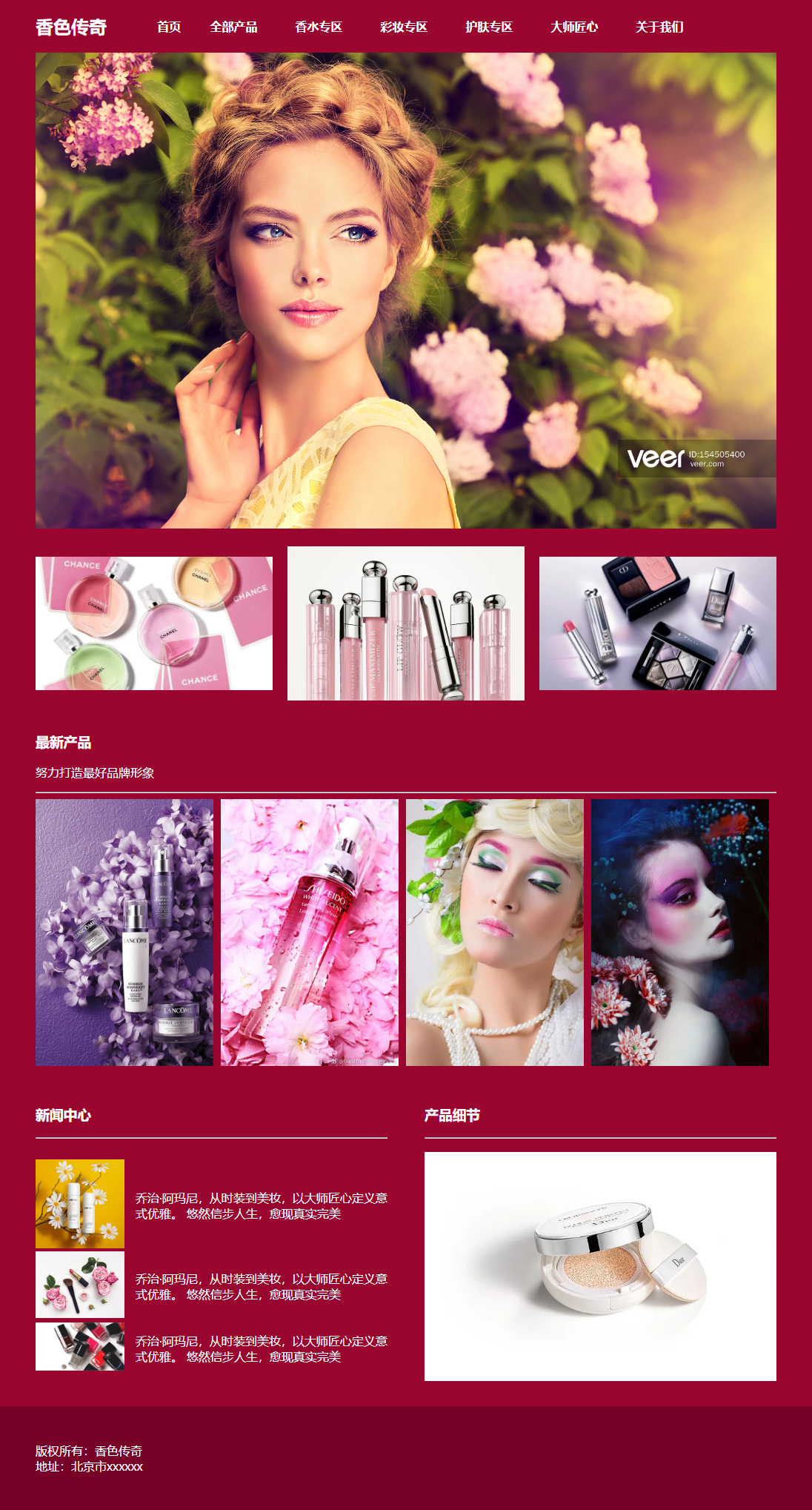Tap the 香色传奇 site title
This screenshot has height=1510, width=812.
click(71, 27)
